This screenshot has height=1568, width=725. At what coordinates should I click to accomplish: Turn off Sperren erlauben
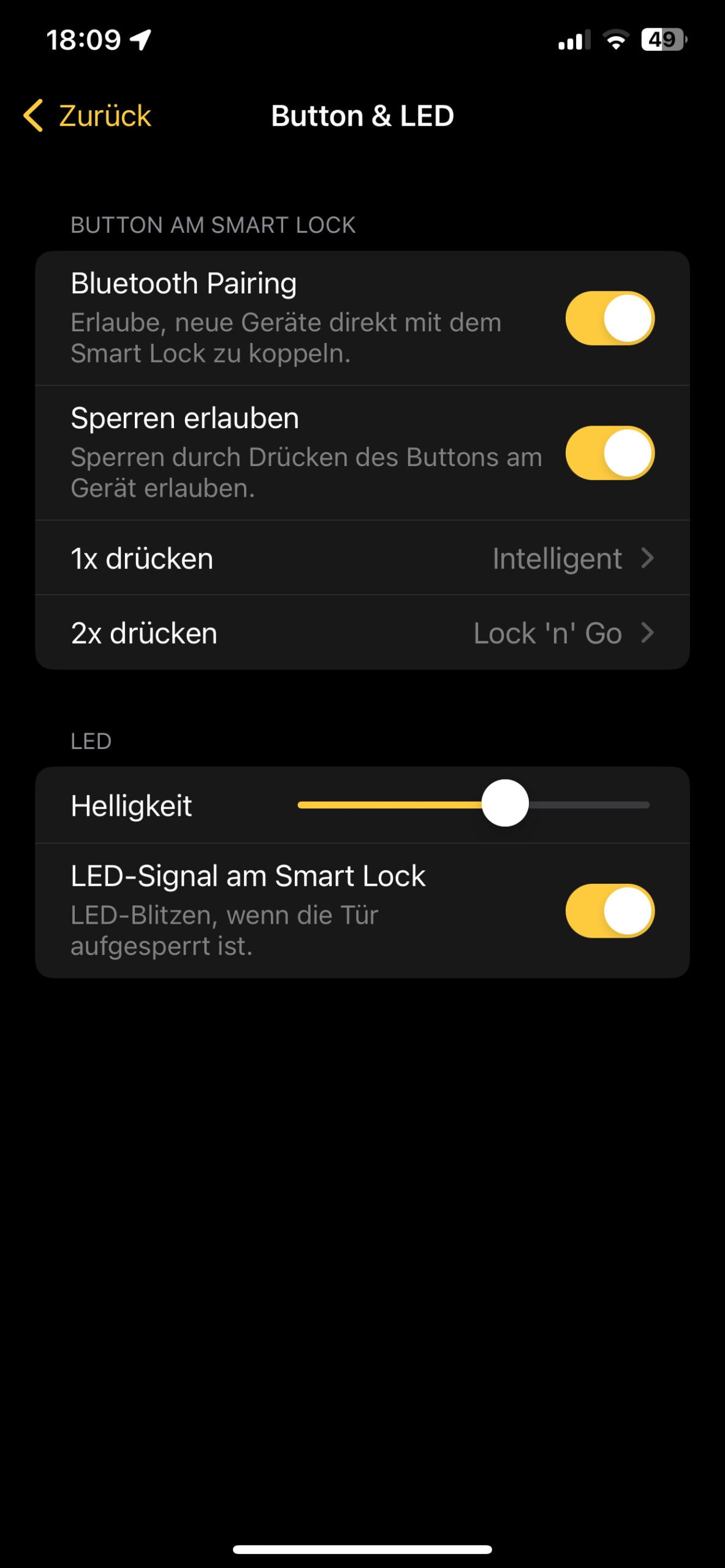click(x=610, y=453)
